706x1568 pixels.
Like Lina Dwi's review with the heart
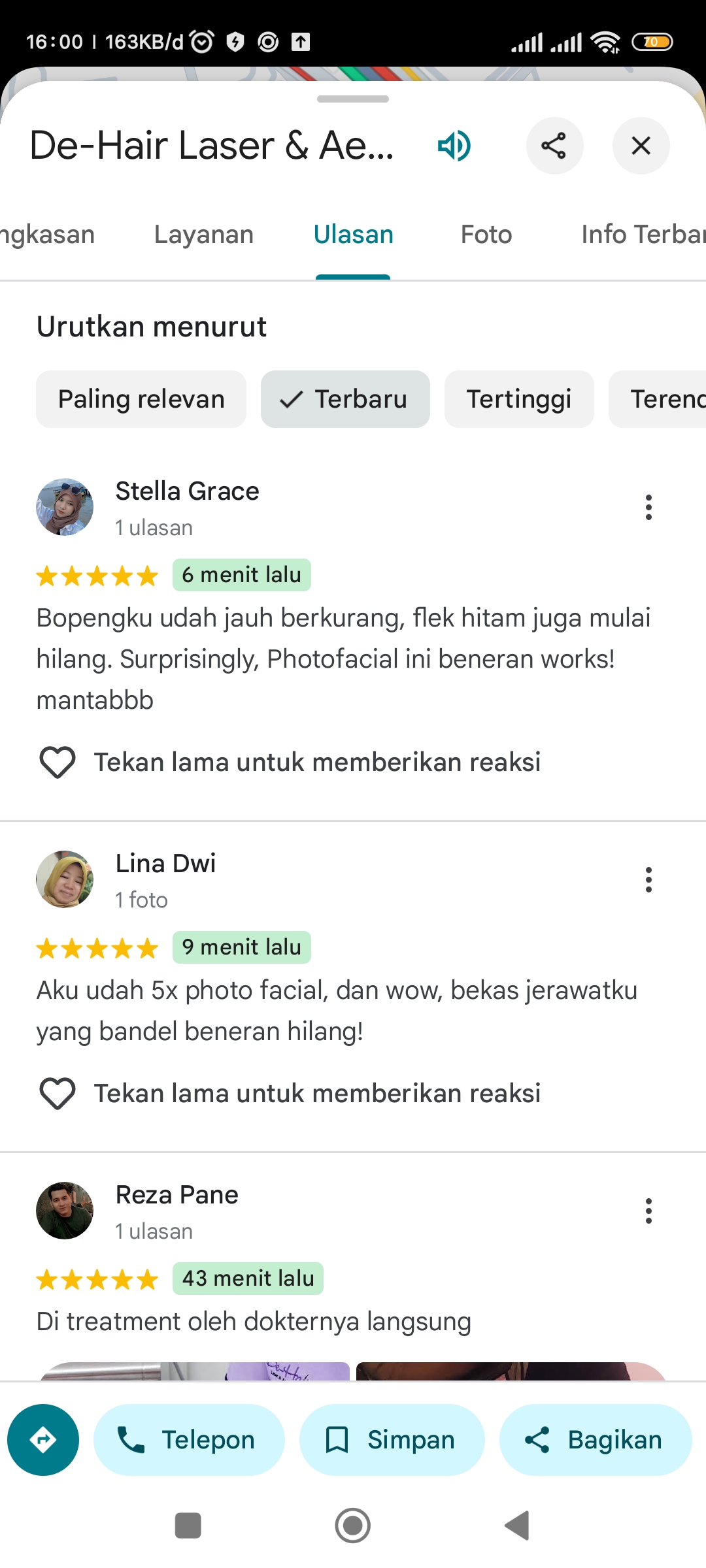point(58,1094)
